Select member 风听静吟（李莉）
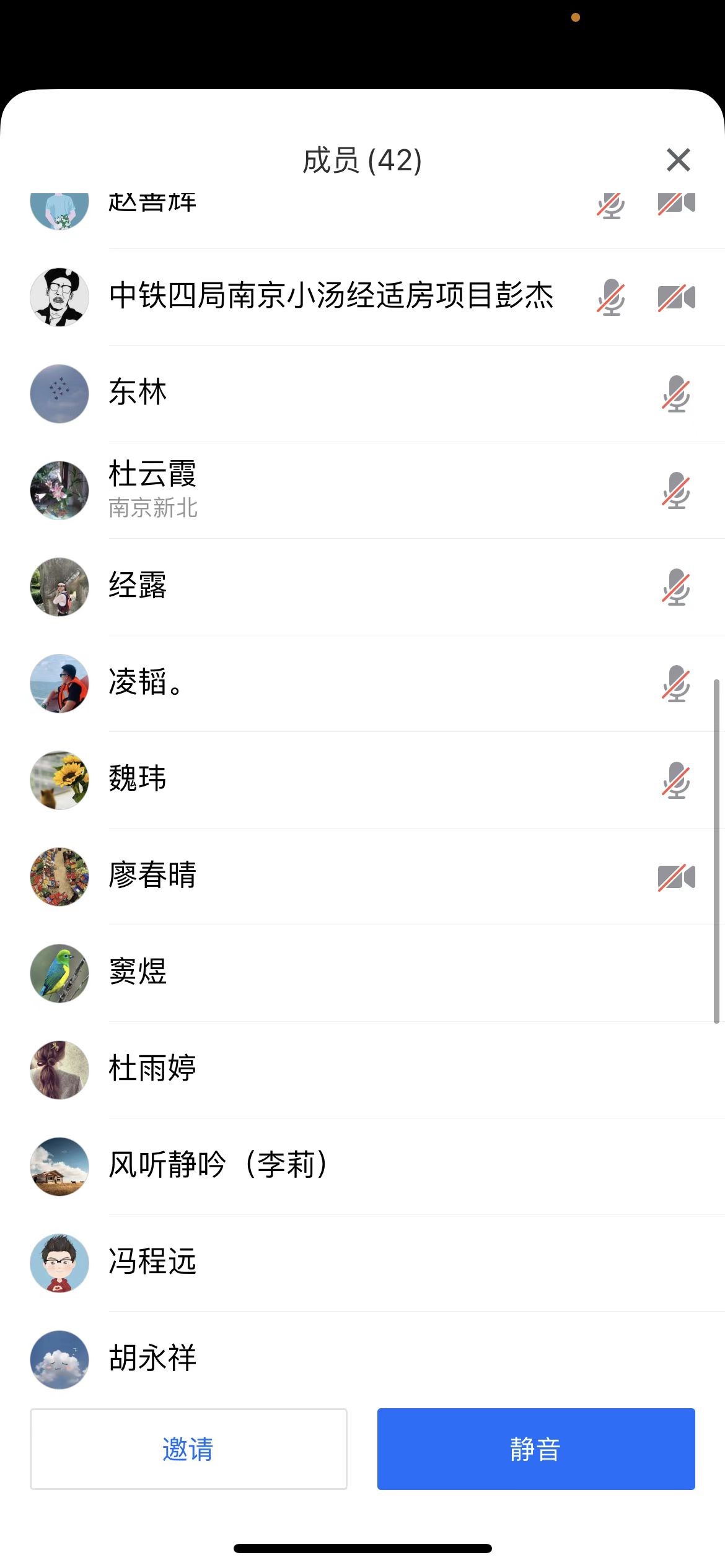This screenshot has height=1568, width=725. pyautogui.click(x=248, y=1164)
